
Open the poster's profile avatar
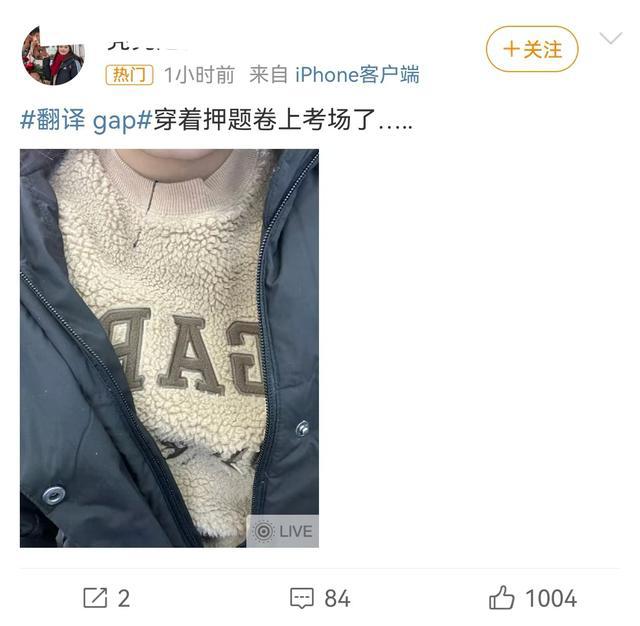[52, 56]
